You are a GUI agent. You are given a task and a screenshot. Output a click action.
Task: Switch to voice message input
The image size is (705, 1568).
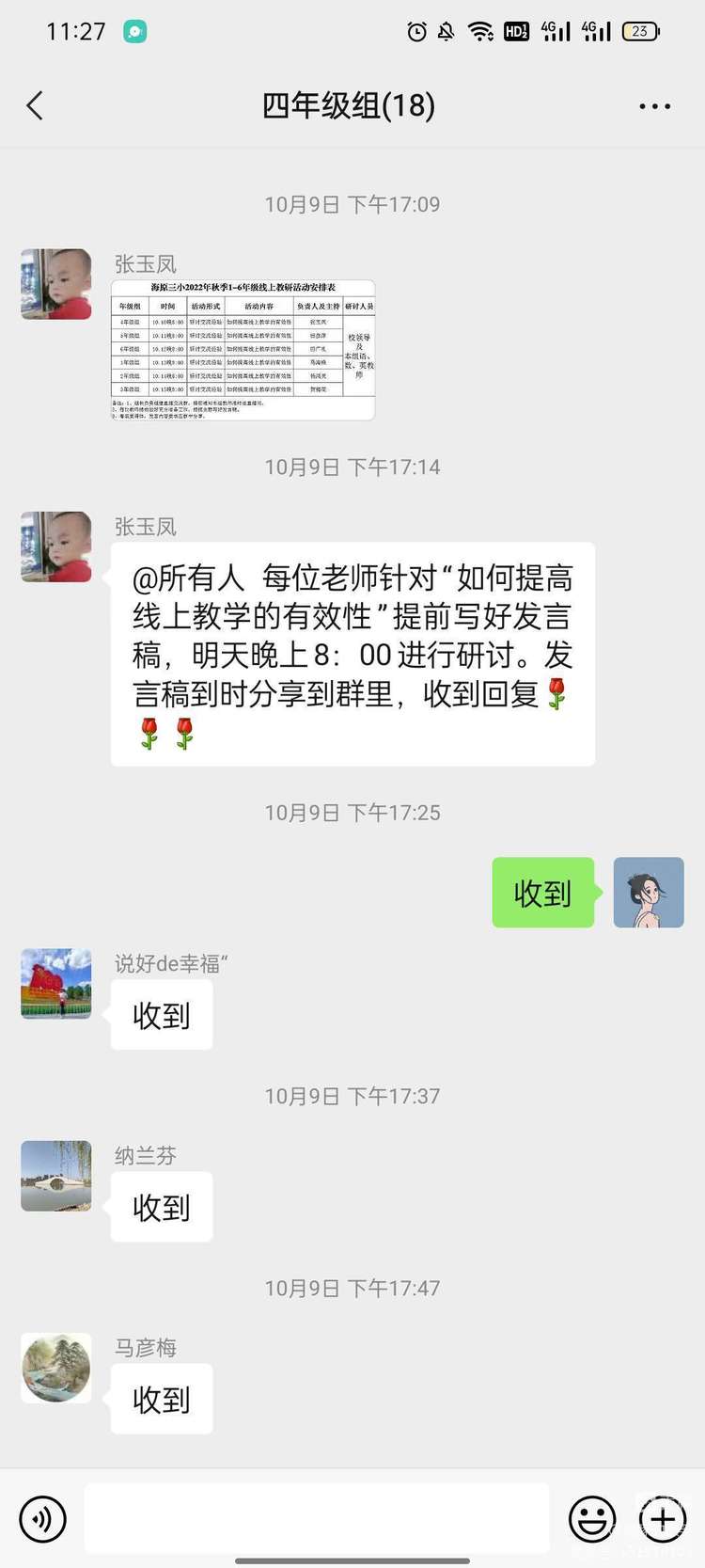43,1518
